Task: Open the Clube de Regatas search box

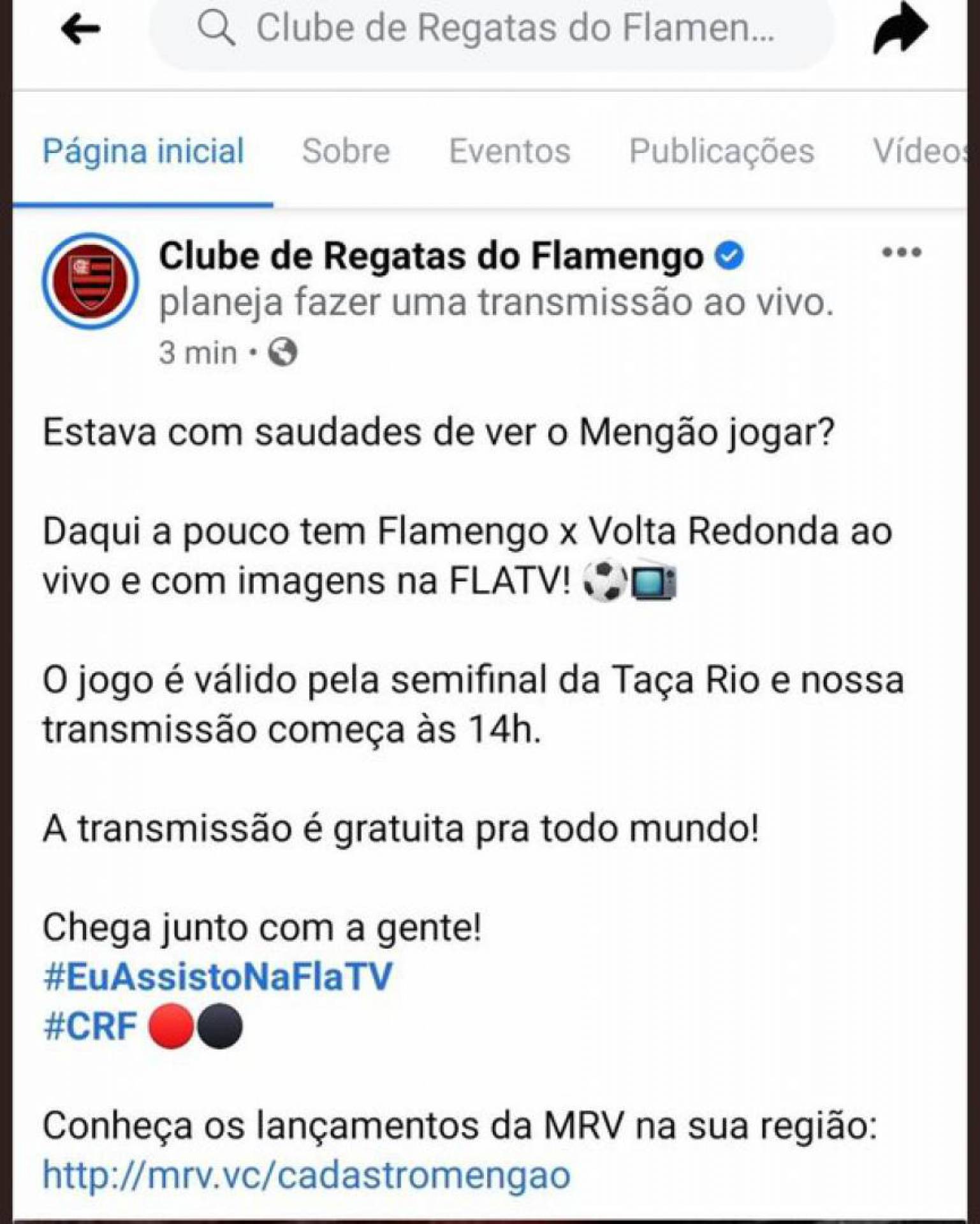Action: (491, 29)
